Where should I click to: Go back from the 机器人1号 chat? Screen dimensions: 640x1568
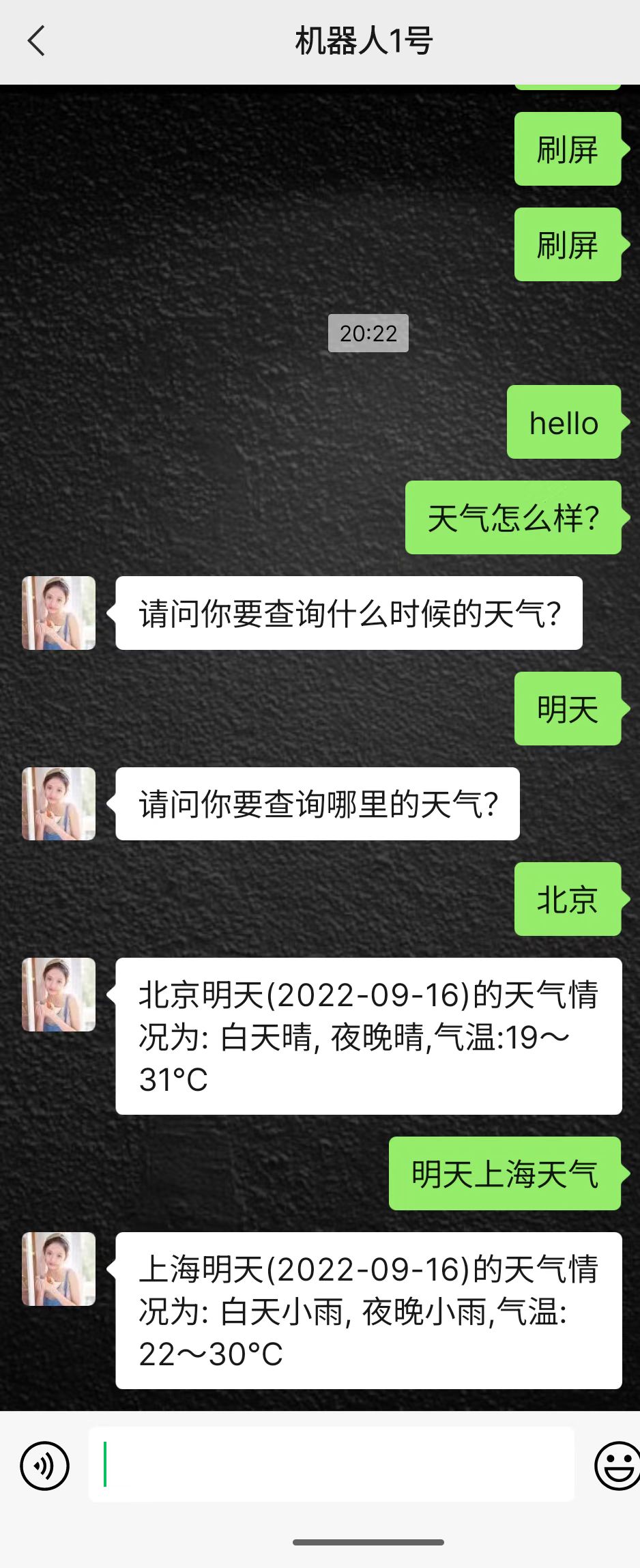[36, 41]
